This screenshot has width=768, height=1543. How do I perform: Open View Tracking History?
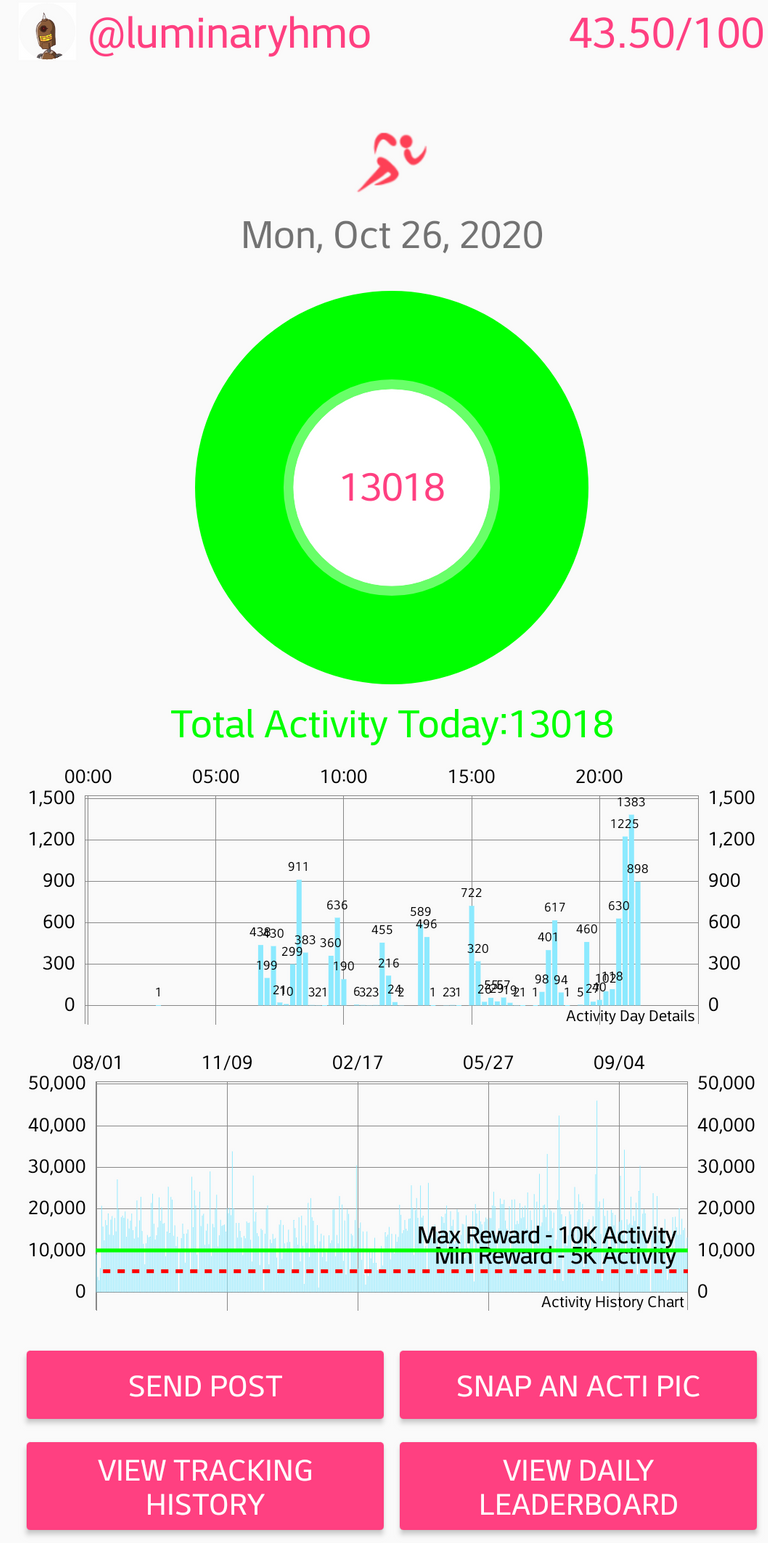click(x=205, y=1486)
